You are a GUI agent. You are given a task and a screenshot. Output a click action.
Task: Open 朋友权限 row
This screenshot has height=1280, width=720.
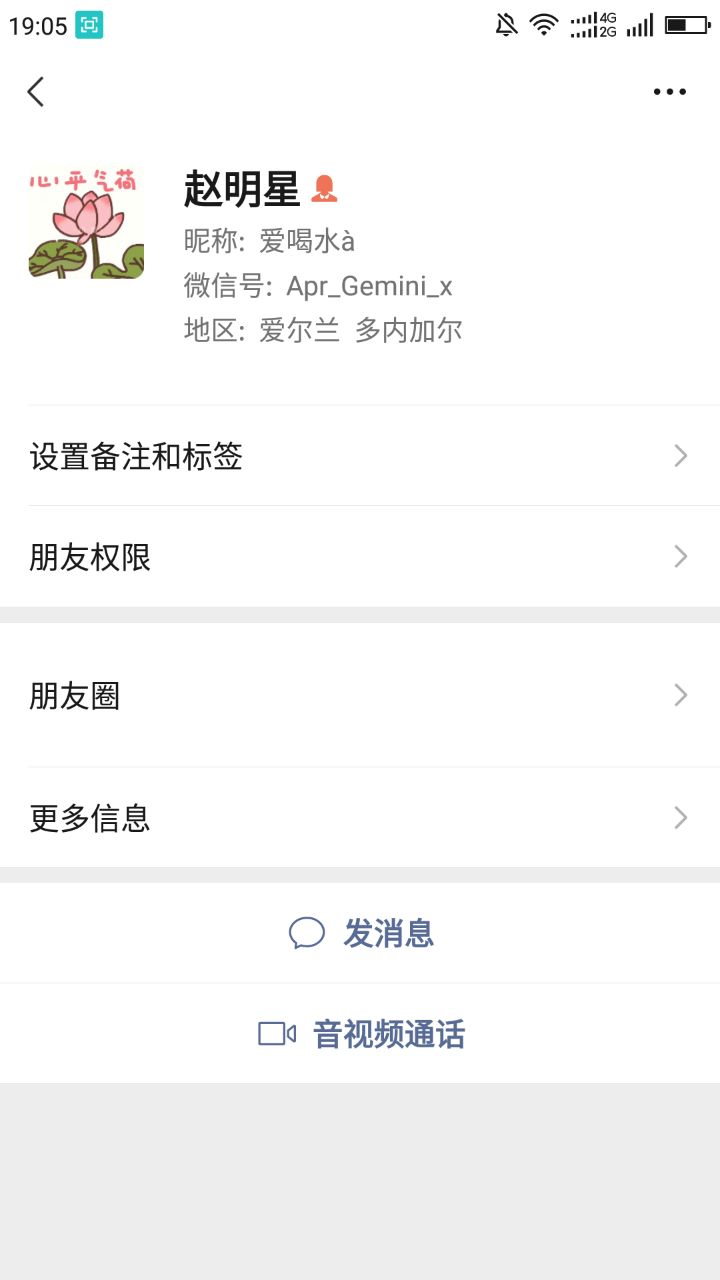[360, 556]
